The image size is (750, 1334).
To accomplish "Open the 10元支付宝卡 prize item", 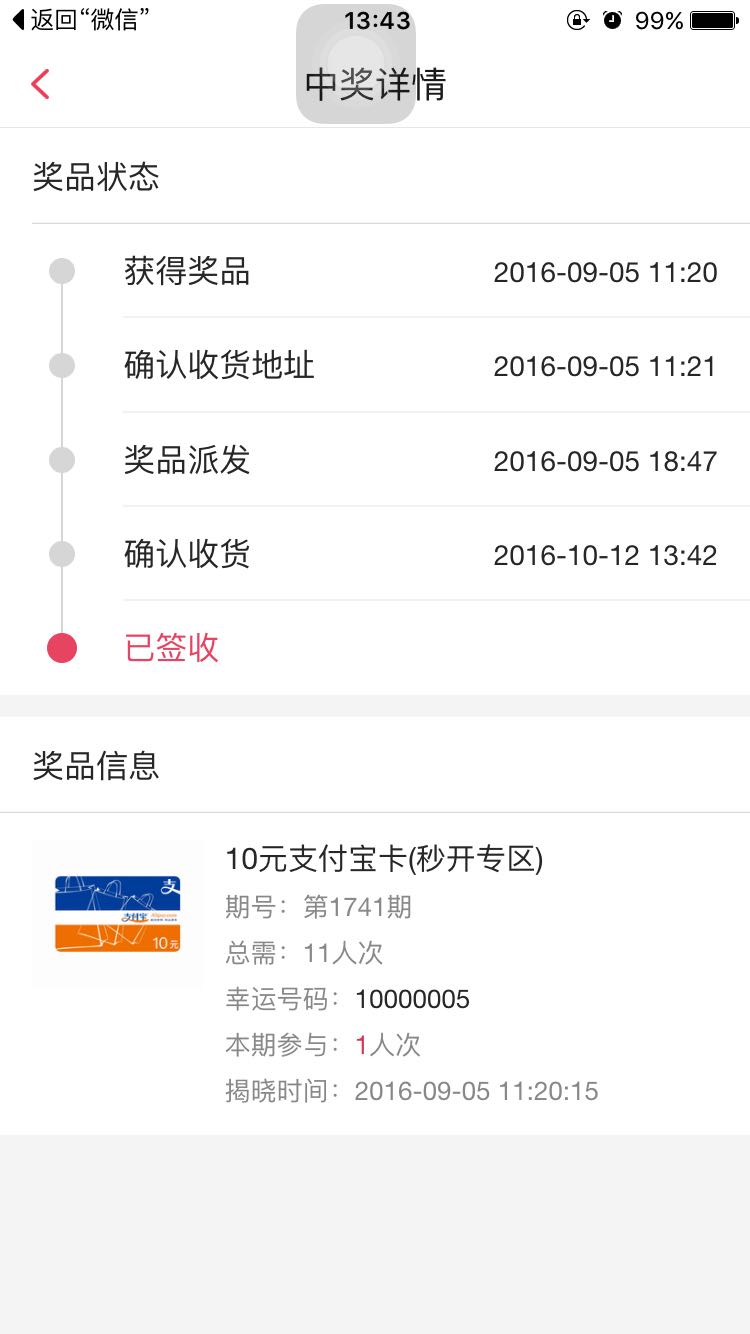I will (375, 974).
